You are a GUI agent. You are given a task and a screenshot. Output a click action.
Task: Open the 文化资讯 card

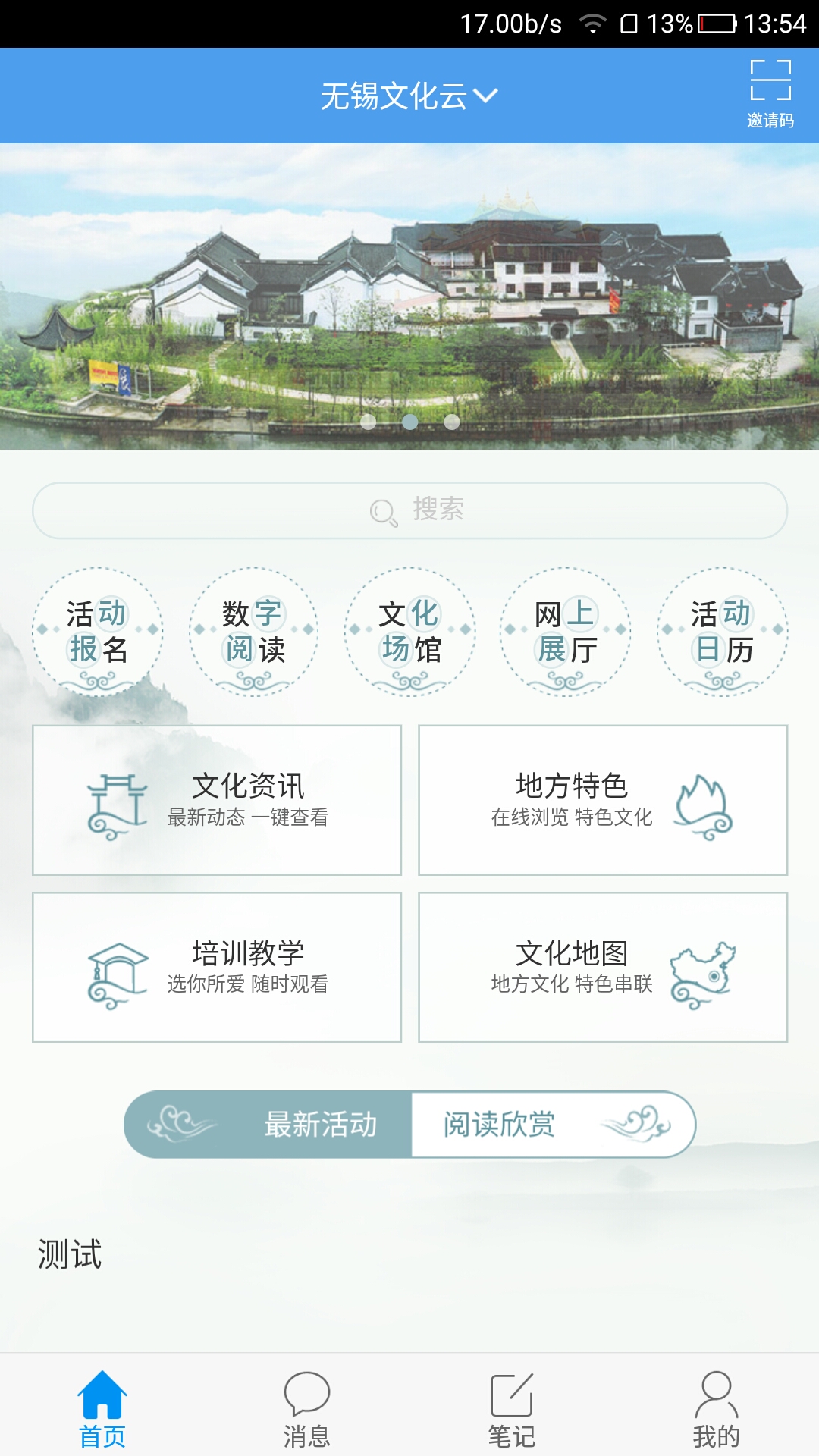217,800
